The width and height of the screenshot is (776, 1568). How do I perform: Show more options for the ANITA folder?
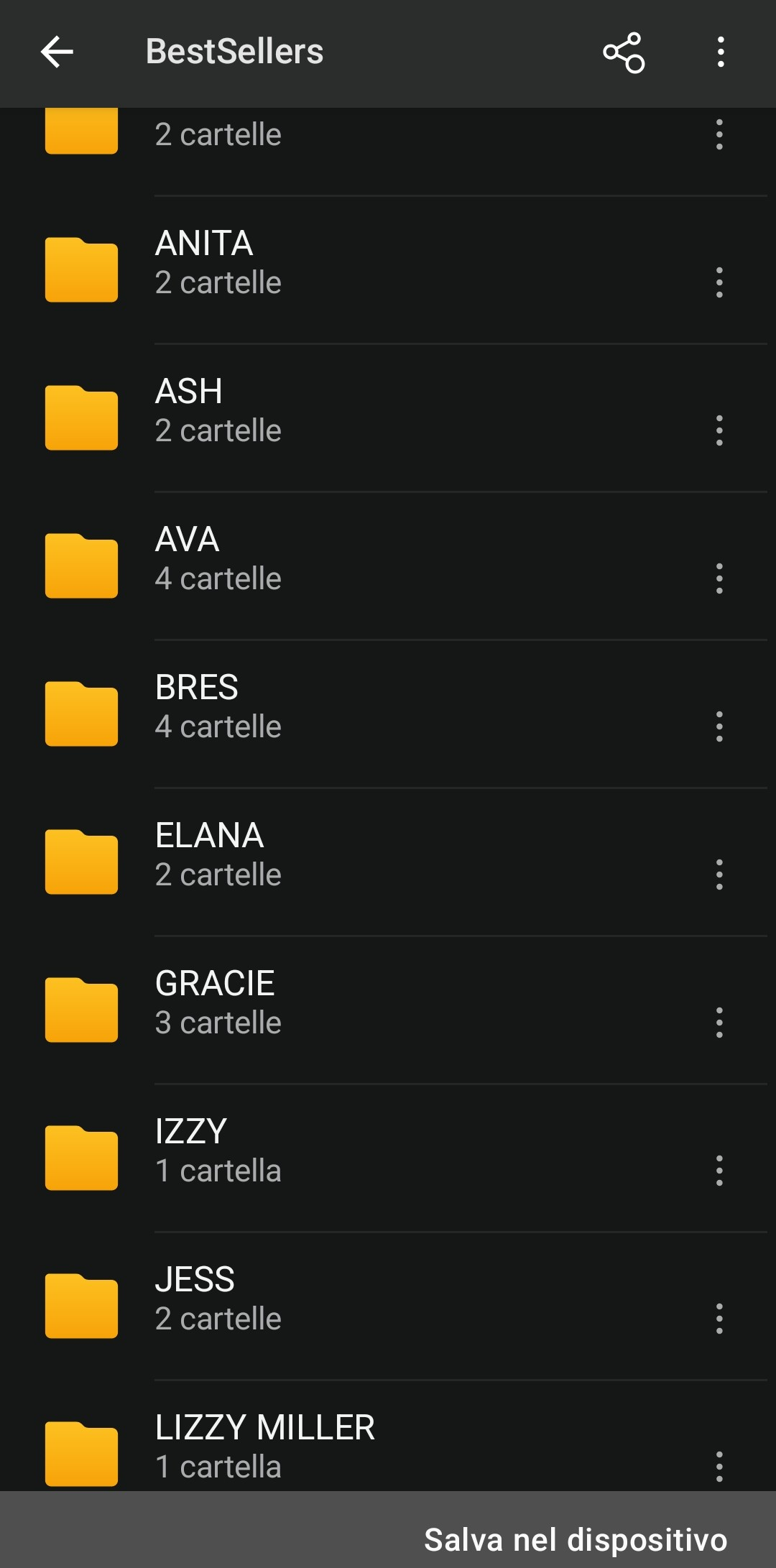tap(719, 282)
